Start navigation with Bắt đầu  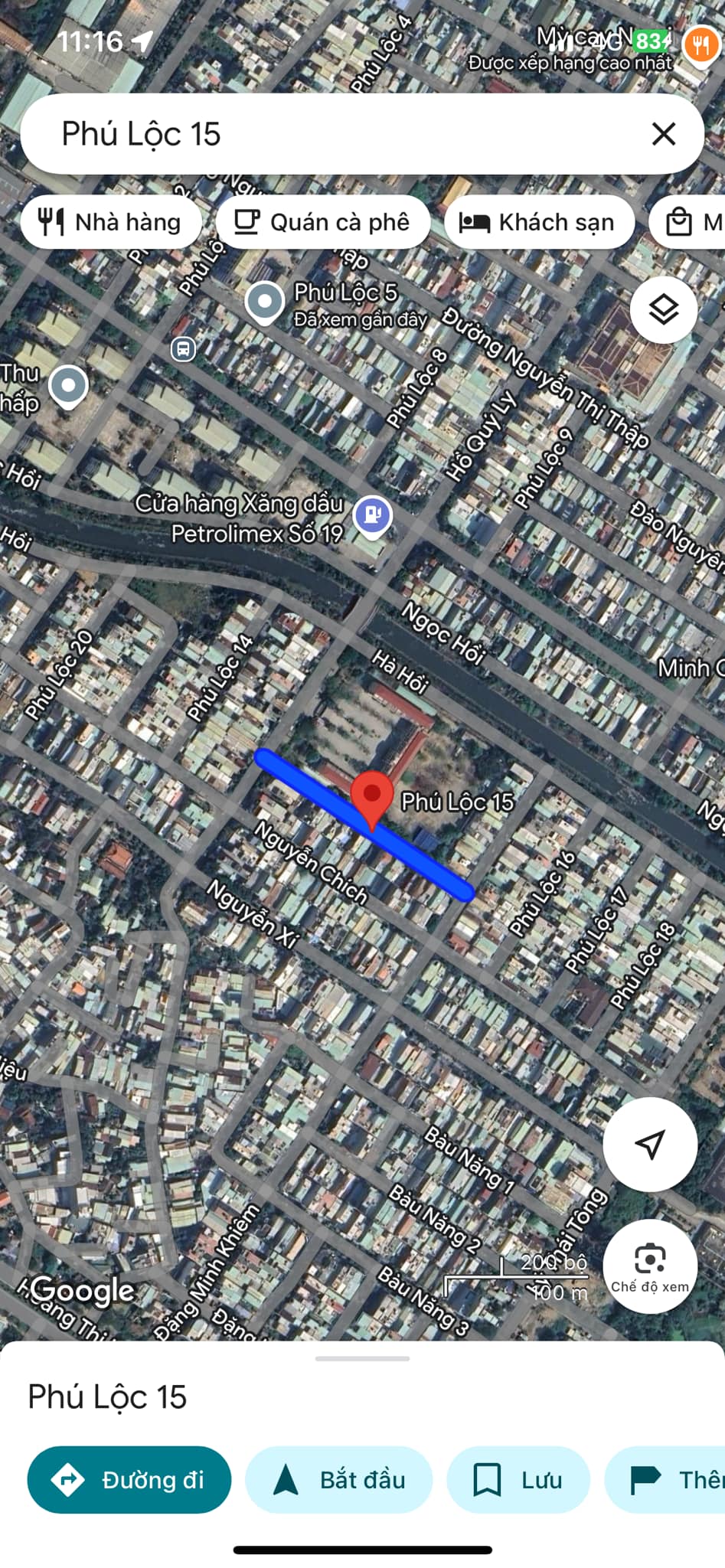338,1479
